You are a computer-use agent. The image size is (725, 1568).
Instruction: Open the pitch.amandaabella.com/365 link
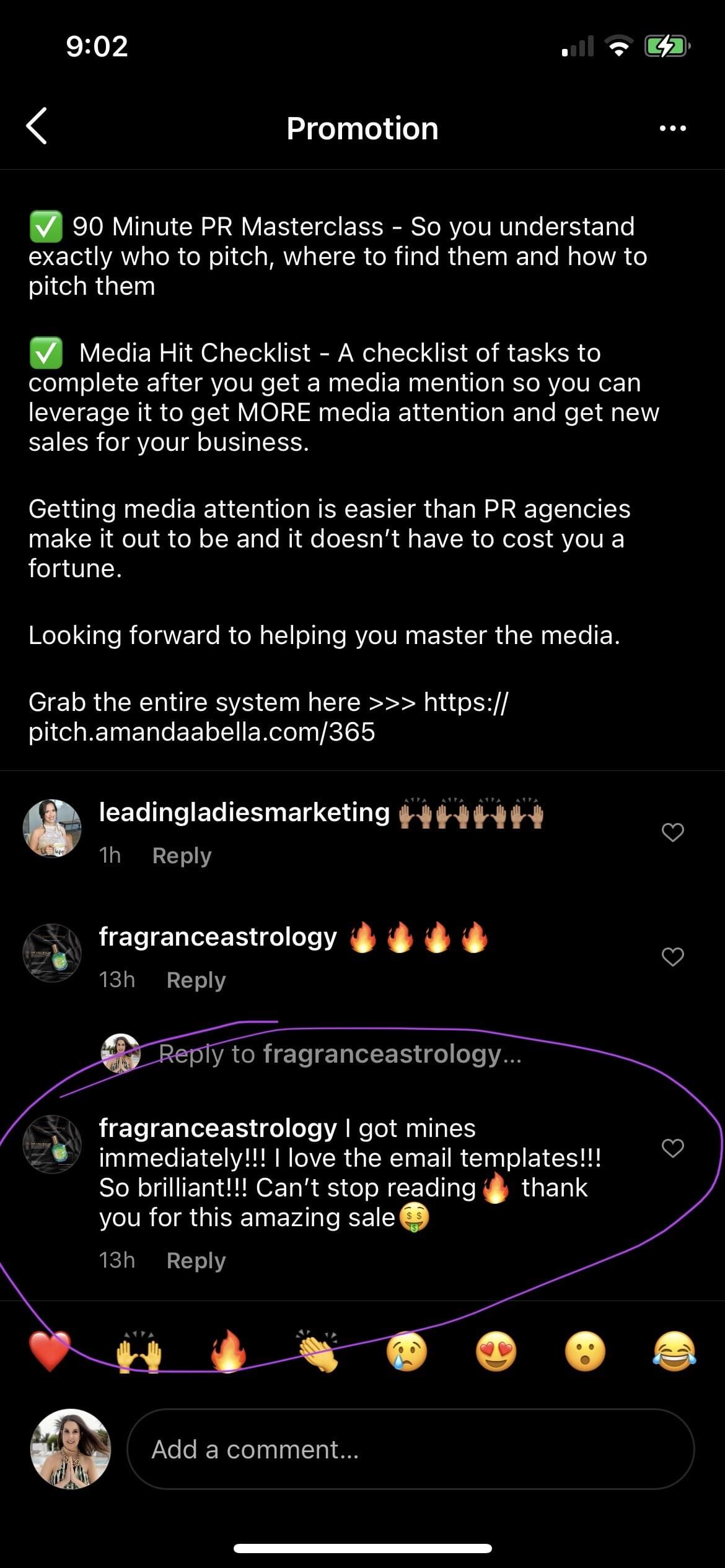click(x=202, y=732)
